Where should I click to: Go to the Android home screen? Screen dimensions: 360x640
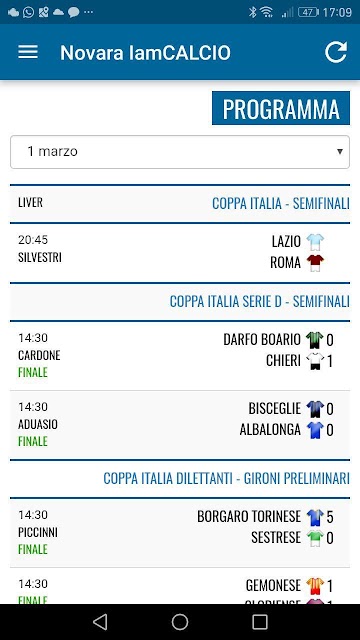click(180, 622)
